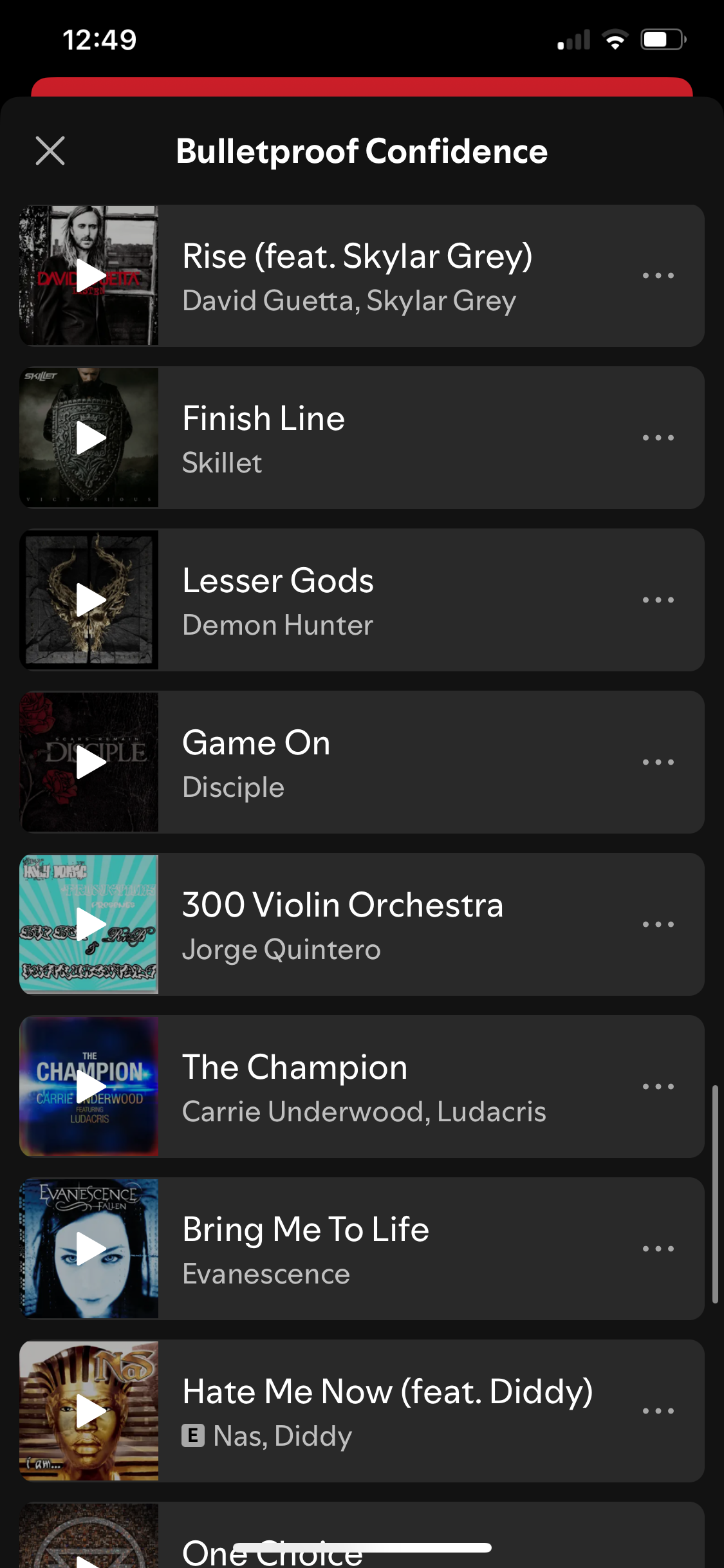
Task: Show options for Bring Me To Life
Action: click(x=658, y=1249)
